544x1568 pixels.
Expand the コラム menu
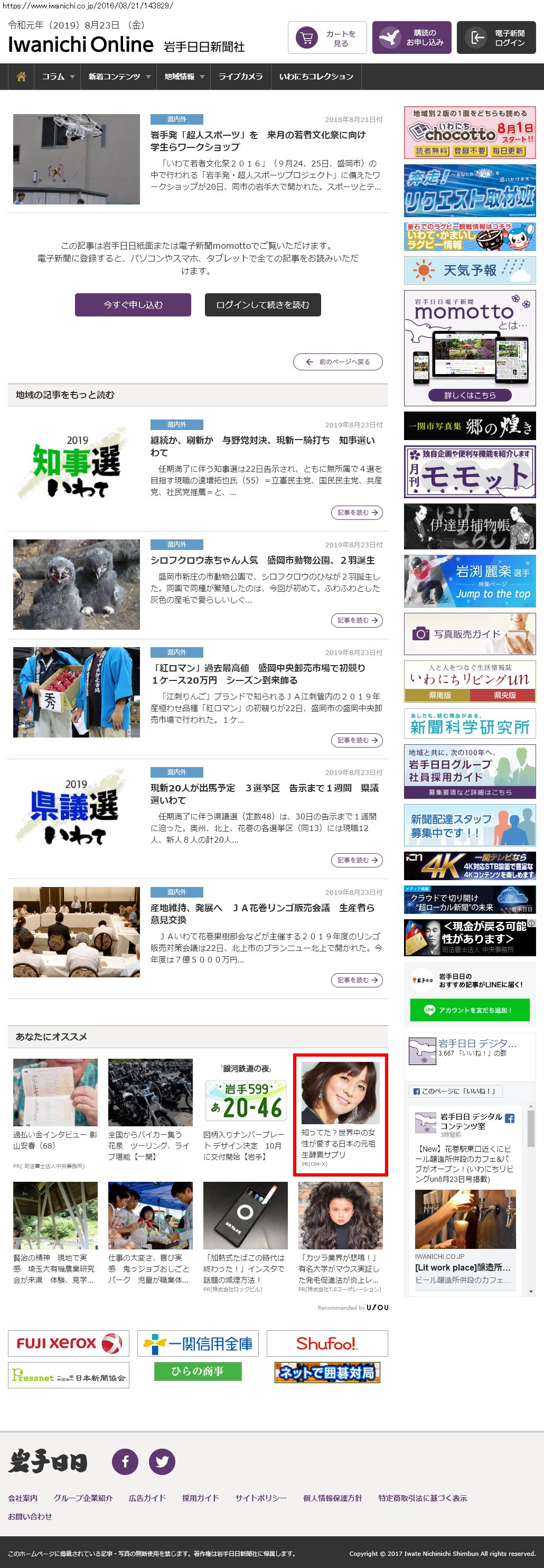click(57, 77)
